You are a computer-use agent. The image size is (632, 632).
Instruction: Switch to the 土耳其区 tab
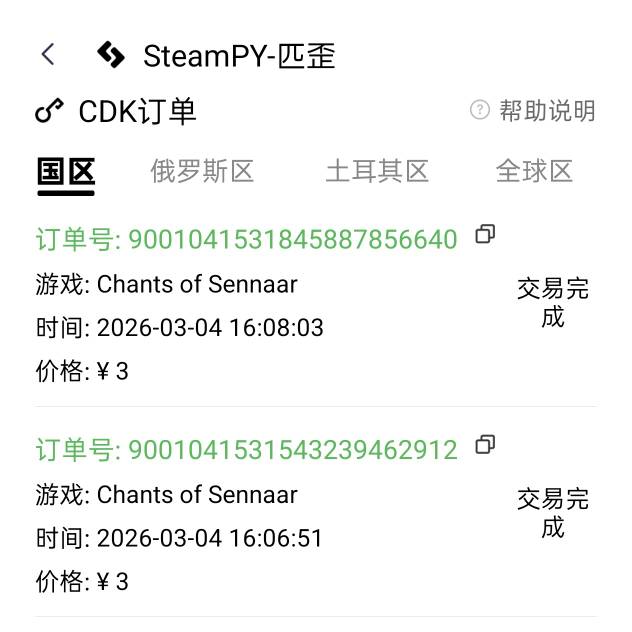pos(377,171)
